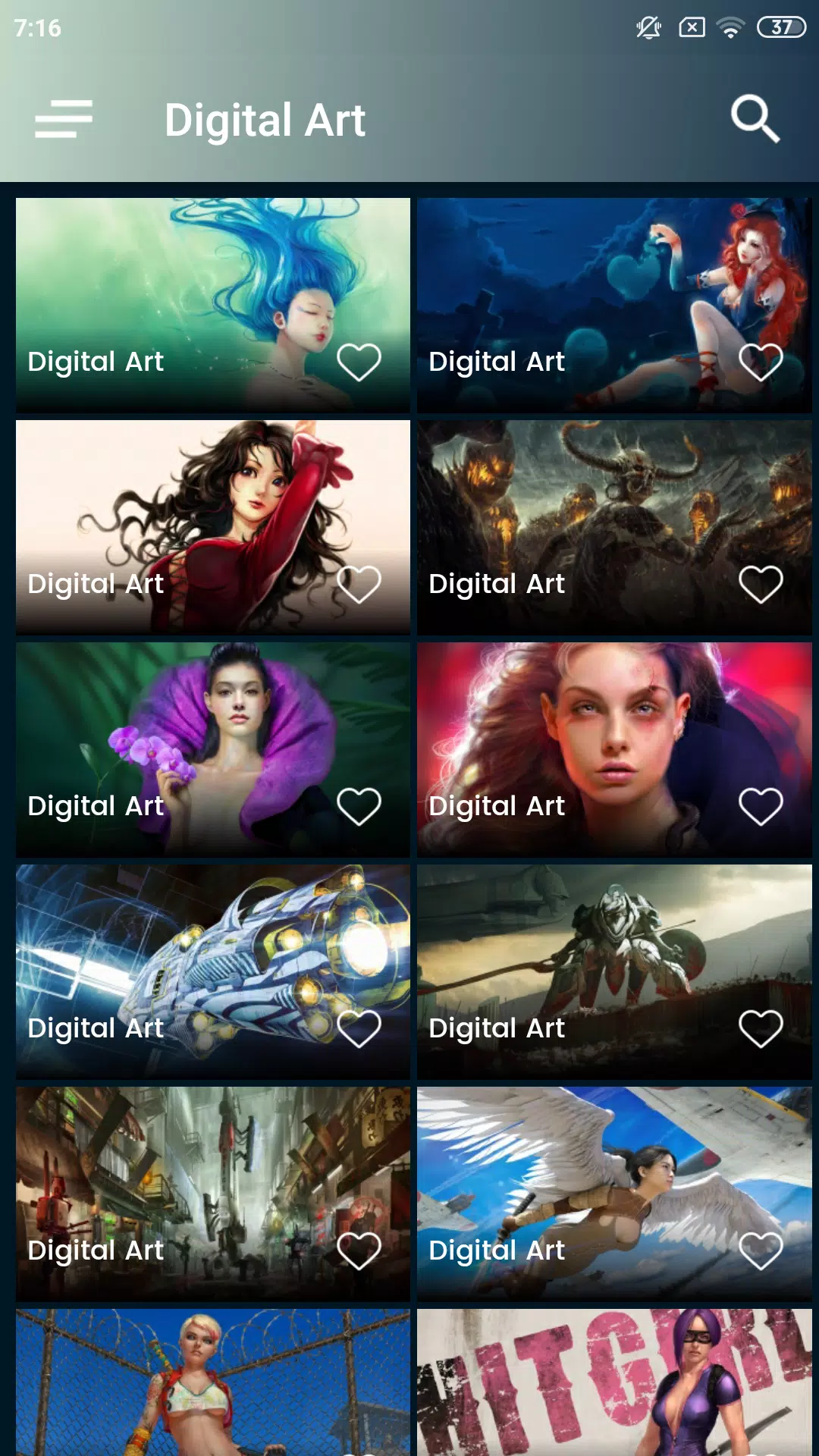The width and height of the screenshot is (819, 1456).
Task: Open the Digital Art label on the spaceship card
Action: pyautogui.click(x=96, y=1028)
